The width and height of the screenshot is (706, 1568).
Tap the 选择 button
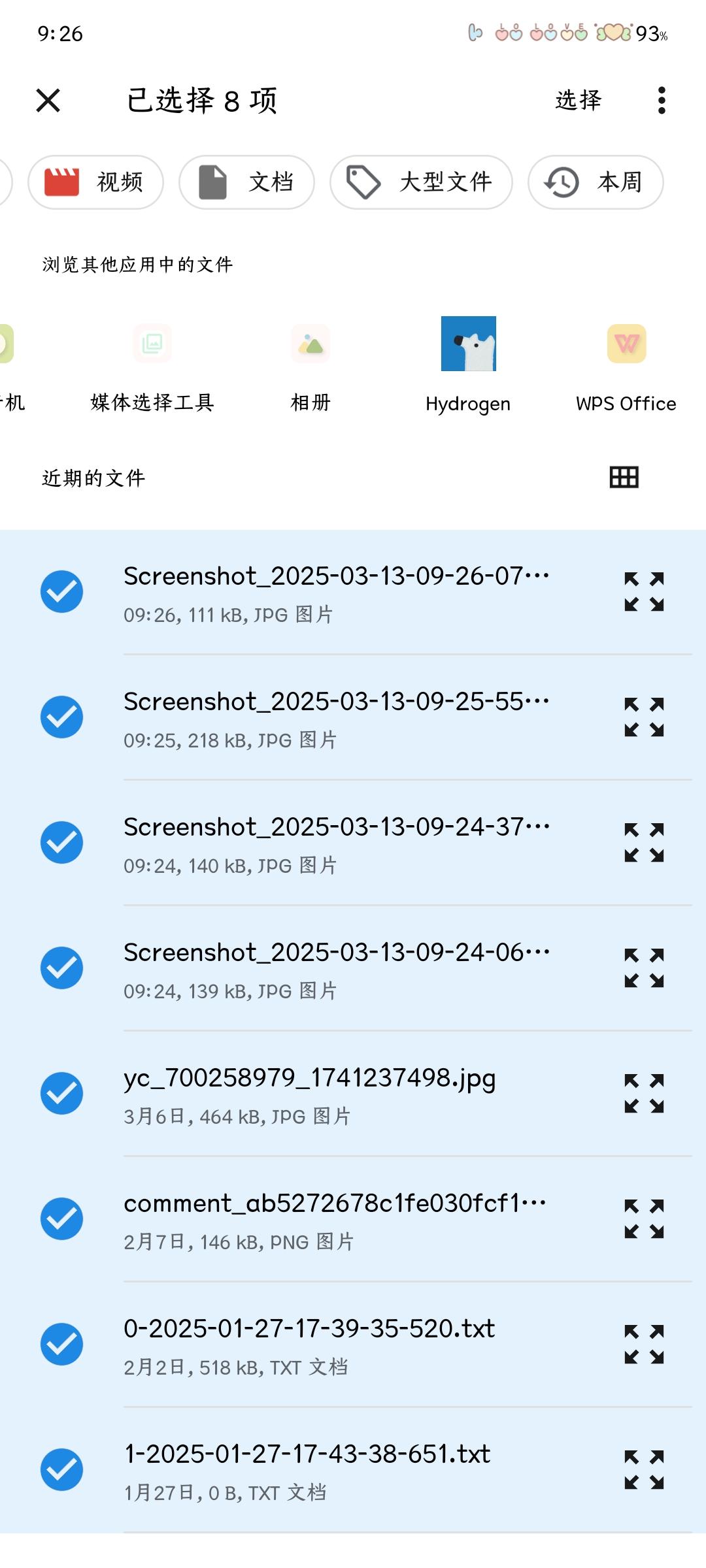pos(577,101)
